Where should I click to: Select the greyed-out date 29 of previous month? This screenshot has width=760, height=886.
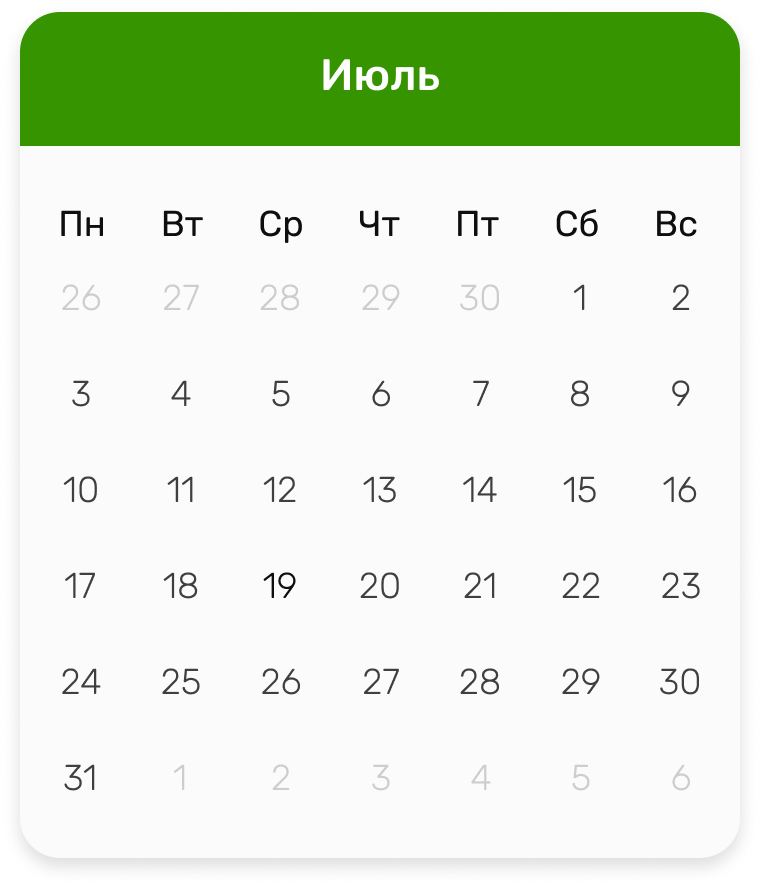[x=380, y=298]
